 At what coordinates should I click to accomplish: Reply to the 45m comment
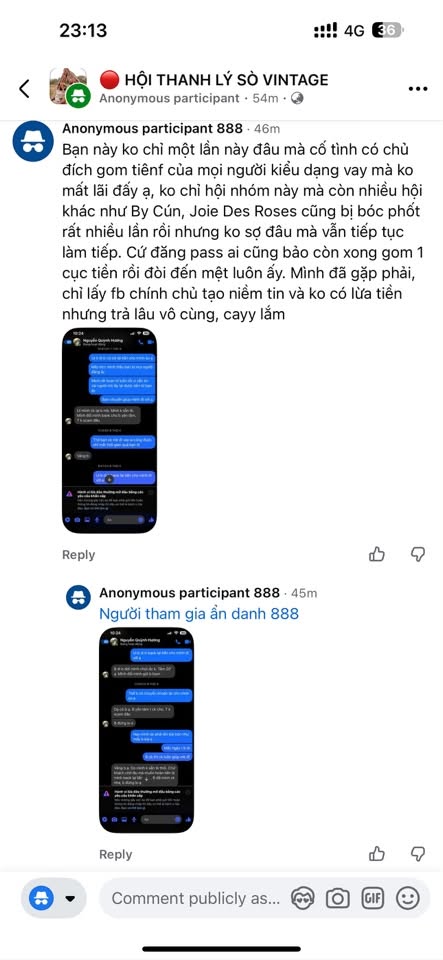click(x=116, y=854)
